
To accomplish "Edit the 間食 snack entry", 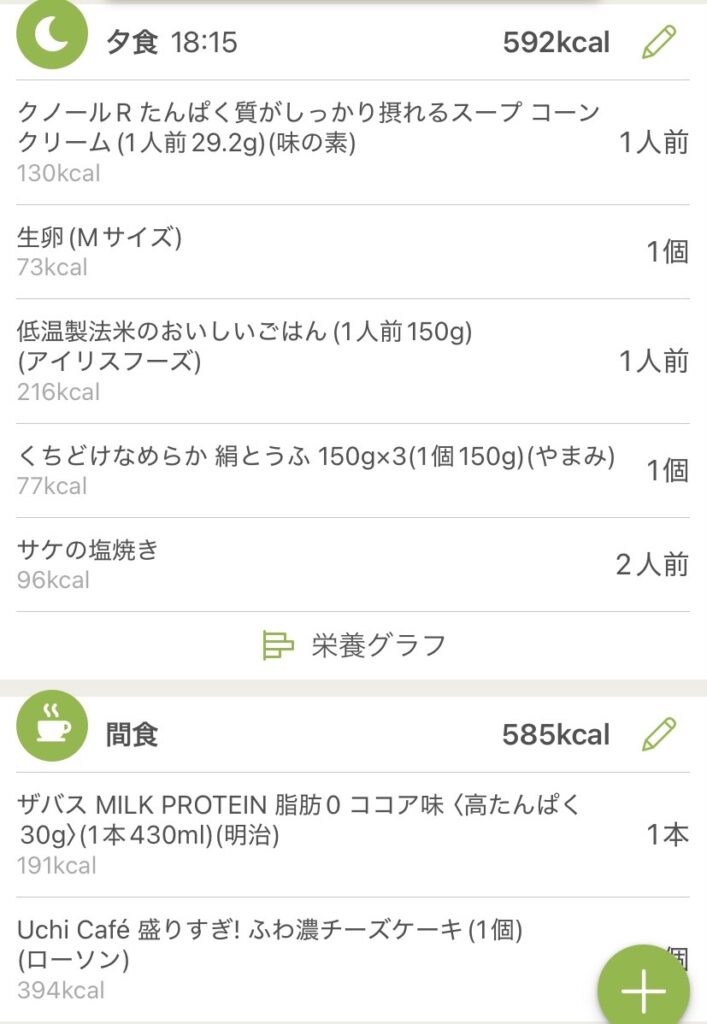I will click(x=658, y=735).
